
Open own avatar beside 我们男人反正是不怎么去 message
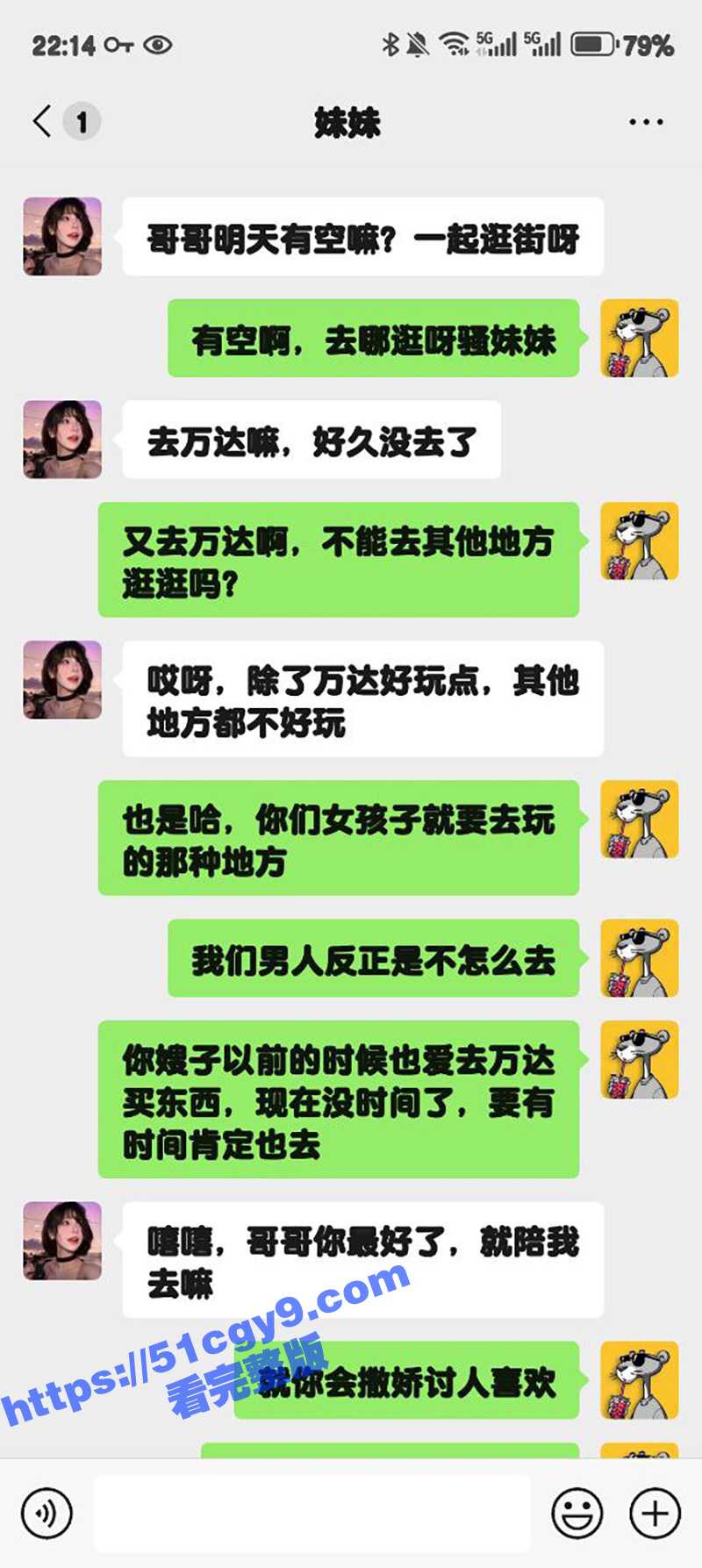(640, 958)
